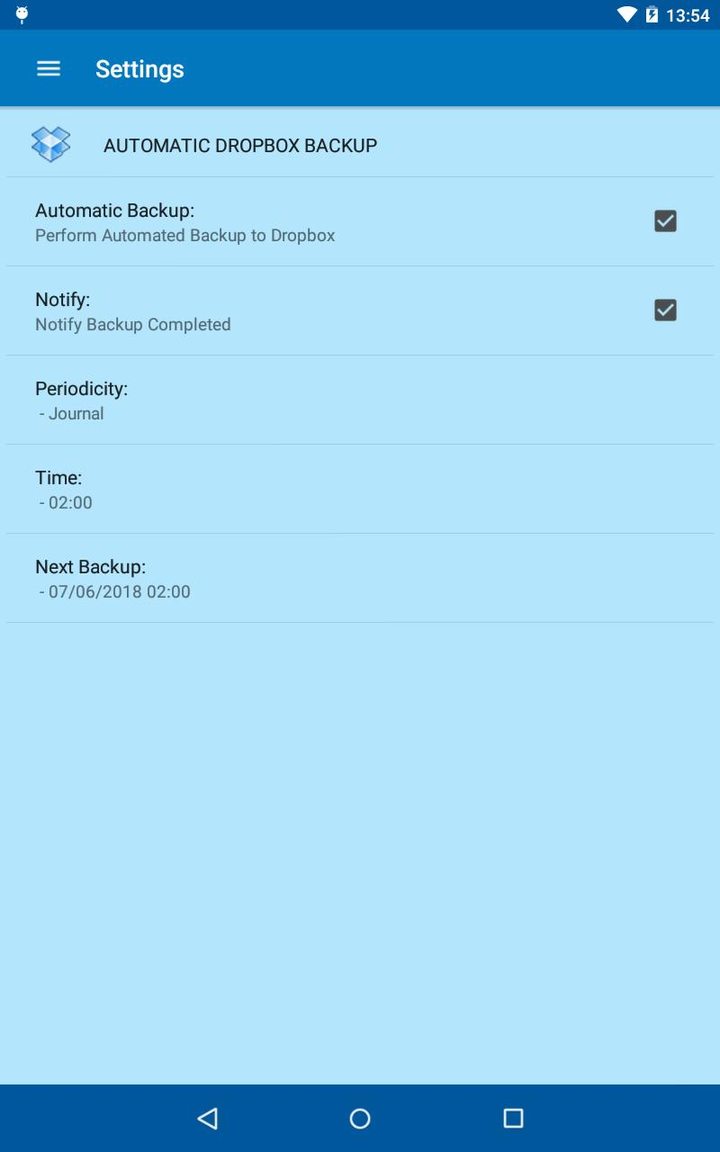Tap the Settings title text
This screenshot has height=1152, width=720.
139,68
